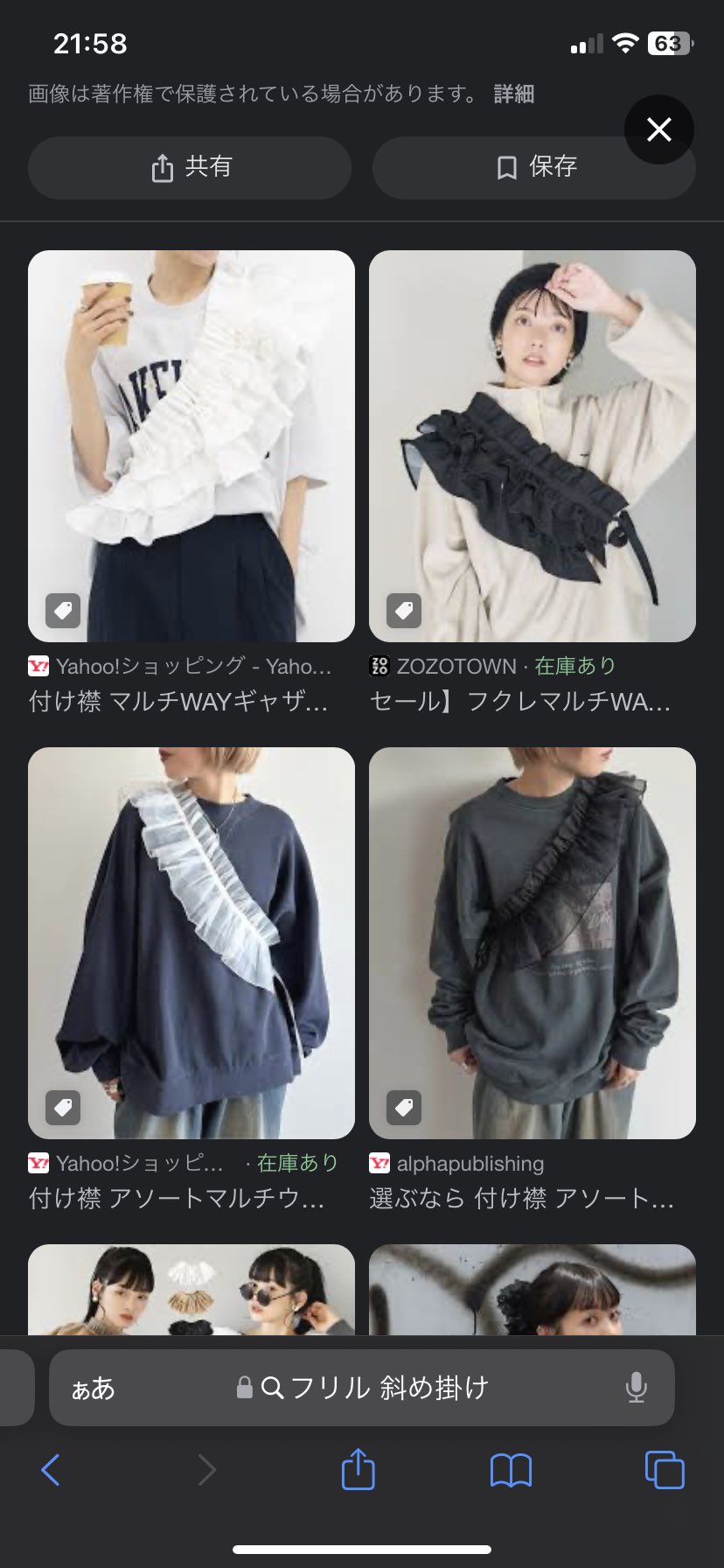Open the navy sweatshirt 付け襟 アソートマルチウ result
Screen dimensions: 724x1568
[191, 942]
